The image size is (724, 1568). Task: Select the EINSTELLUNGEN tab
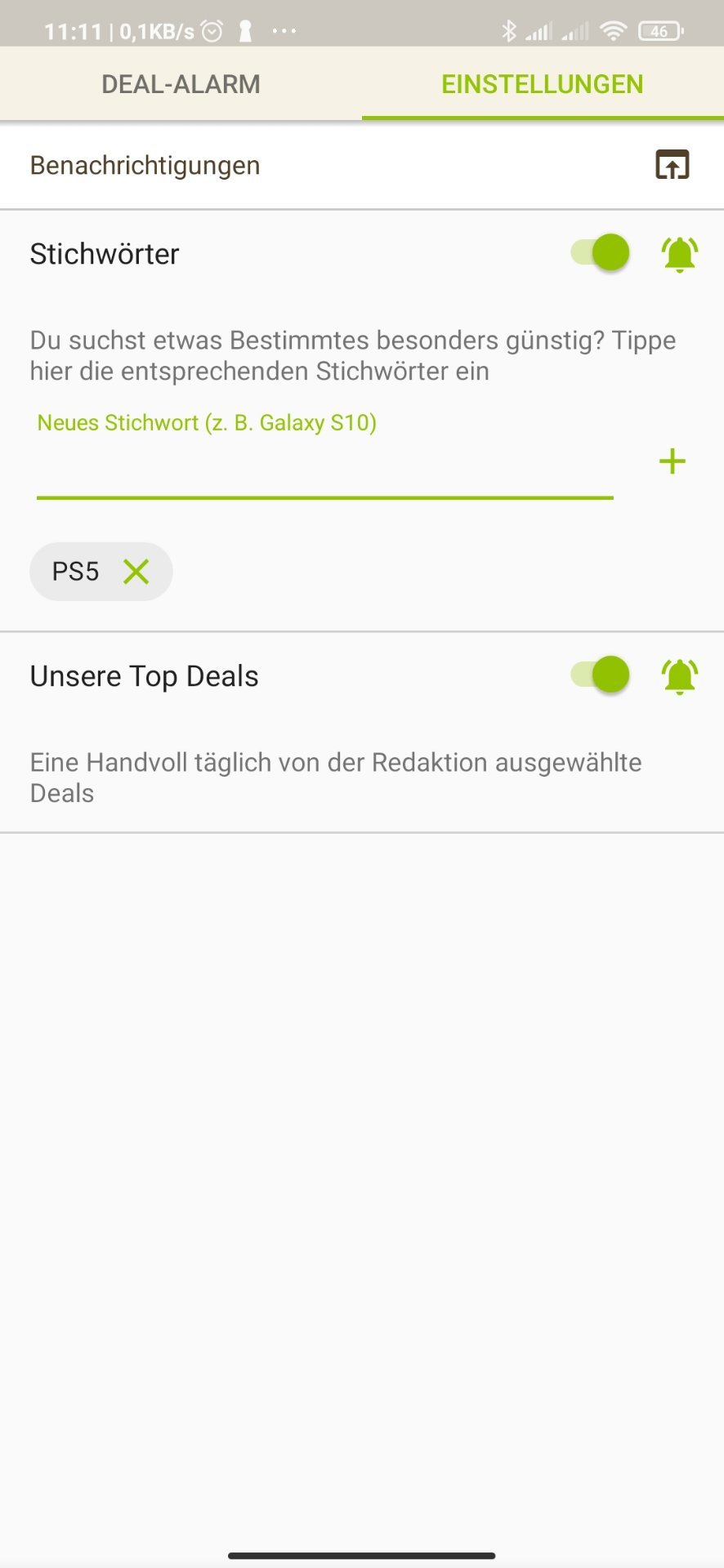click(x=542, y=84)
